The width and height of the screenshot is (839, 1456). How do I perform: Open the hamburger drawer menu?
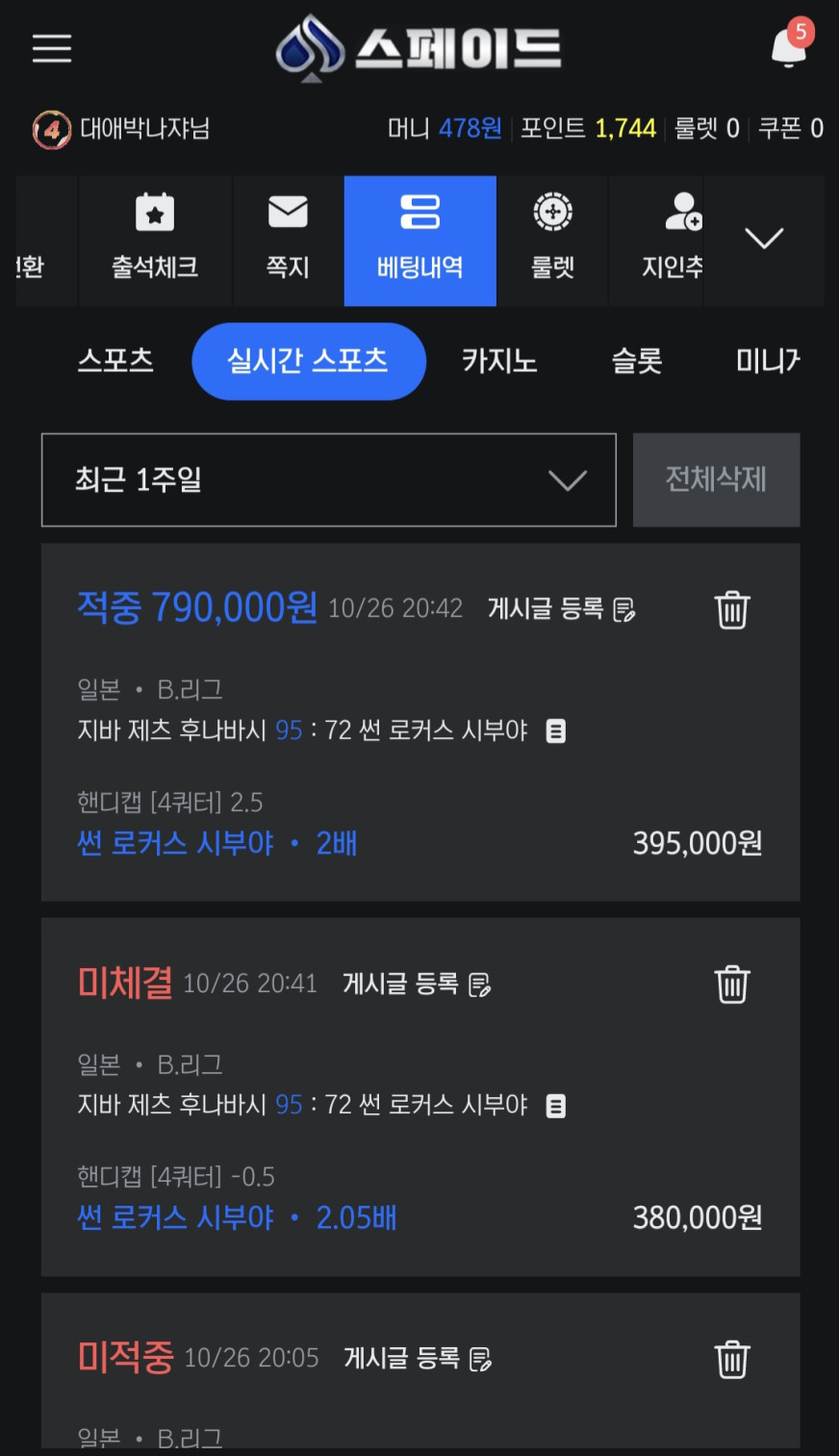point(52,48)
